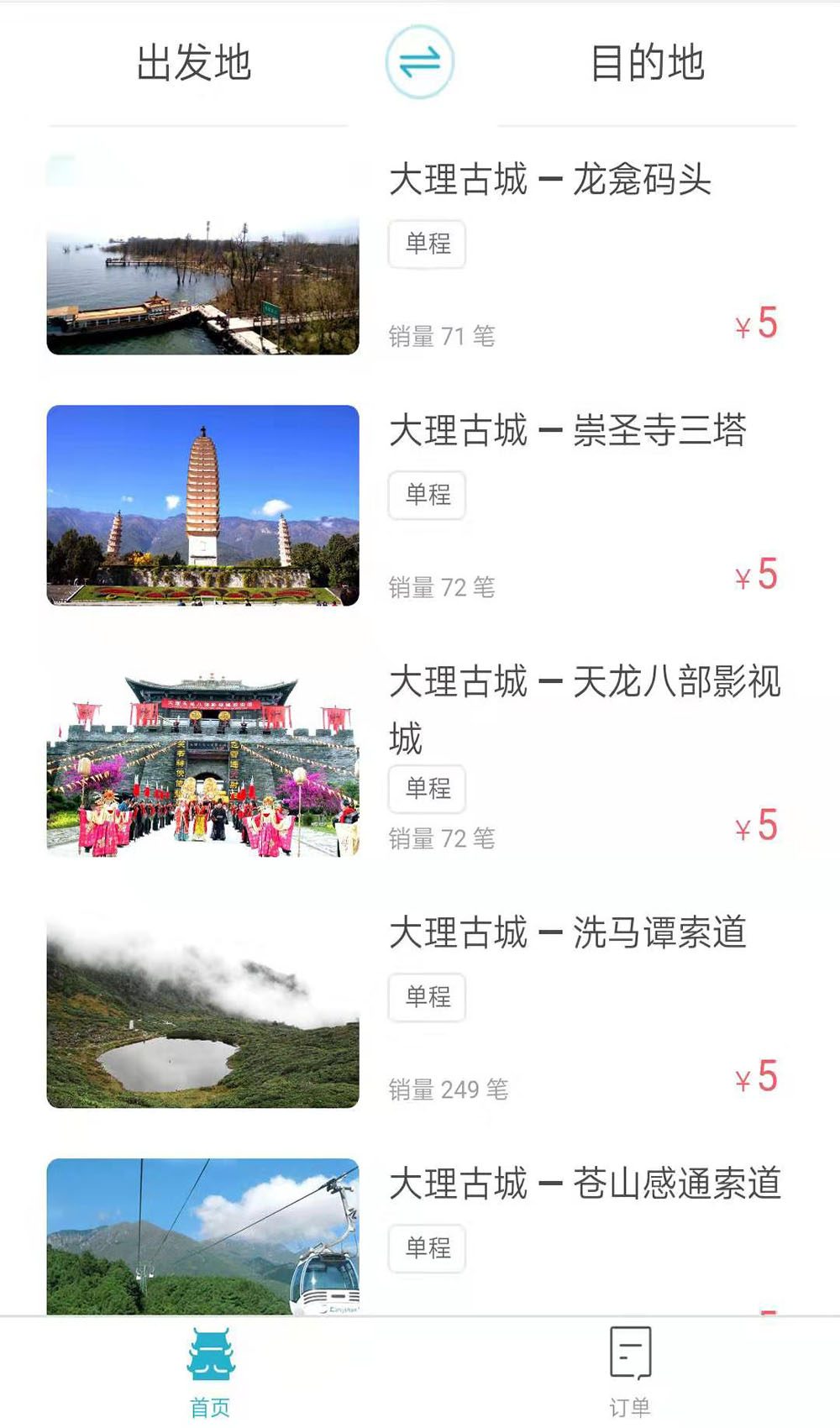Open 大理古城 – 龙龛码头 route
The height and width of the screenshot is (1428, 840).
tap(420, 255)
